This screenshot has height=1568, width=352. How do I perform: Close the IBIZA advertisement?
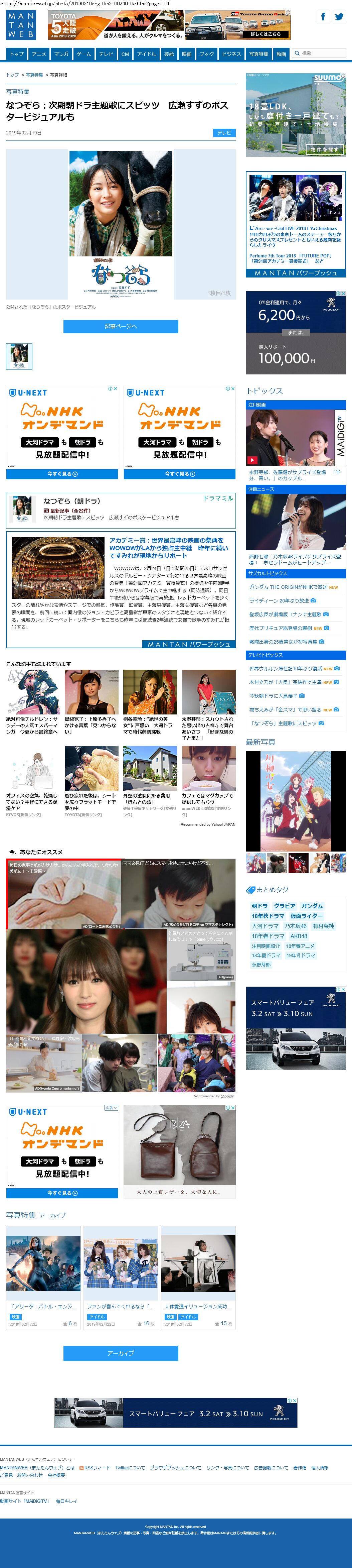[233, 1108]
